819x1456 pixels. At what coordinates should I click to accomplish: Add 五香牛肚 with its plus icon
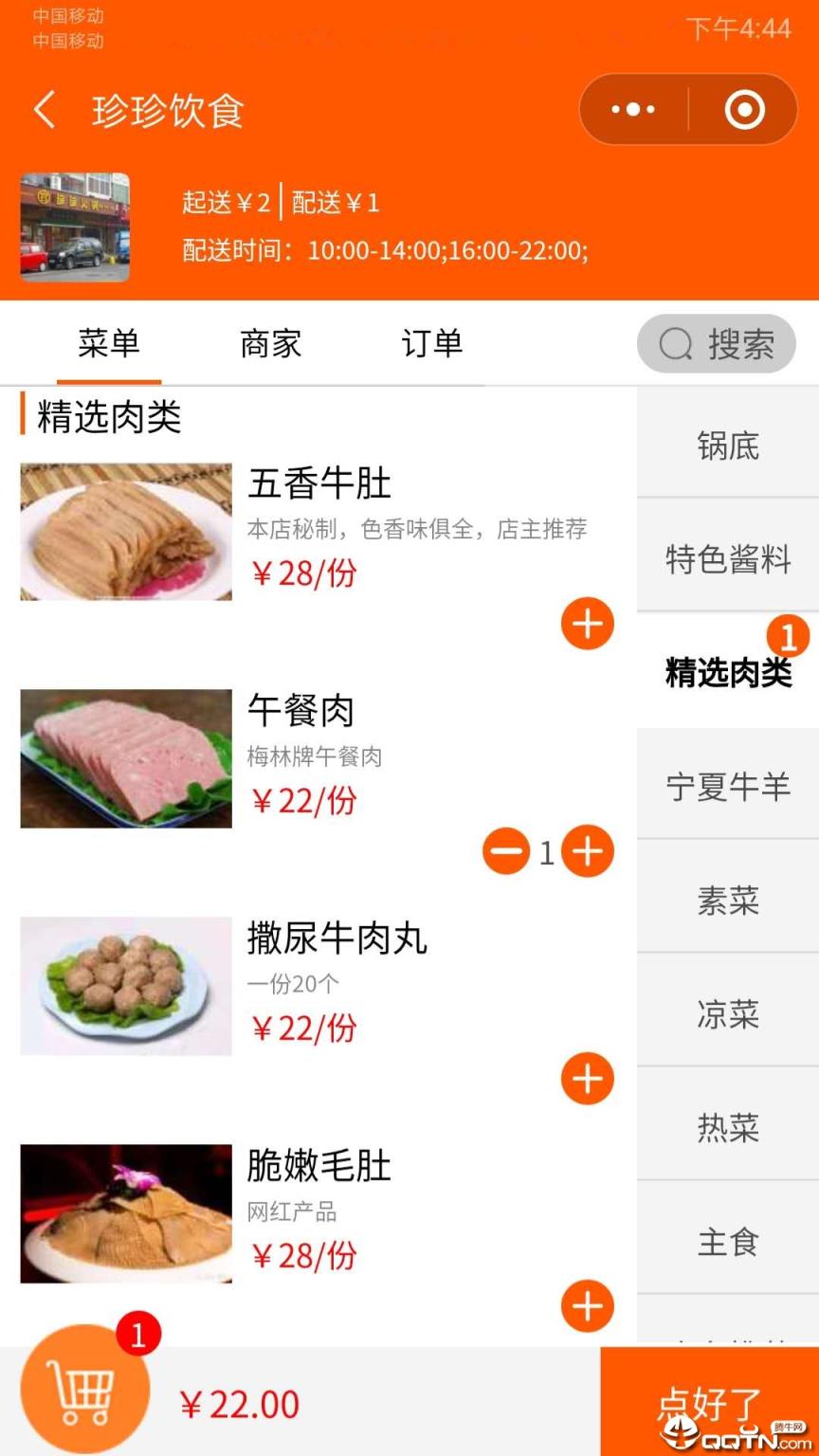tap(587, 624)
